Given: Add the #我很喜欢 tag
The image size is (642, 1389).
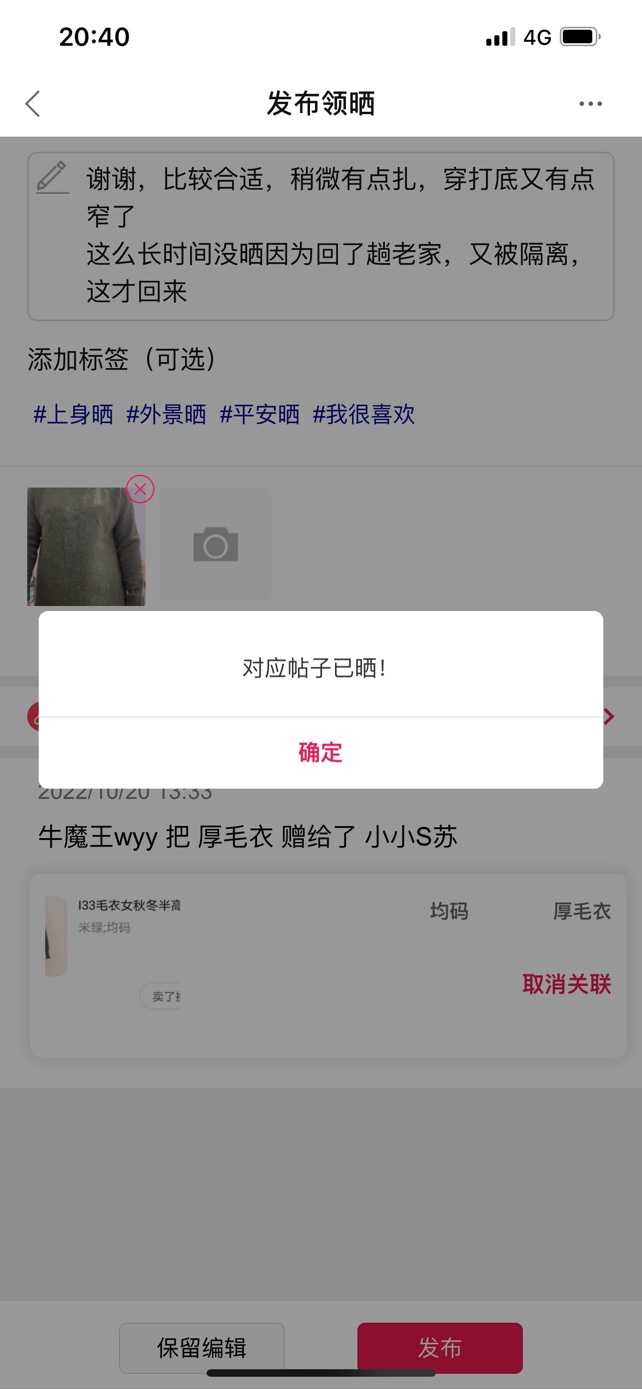Looking at the screenshot, I should pyautogui.click(x=364, y=414).
